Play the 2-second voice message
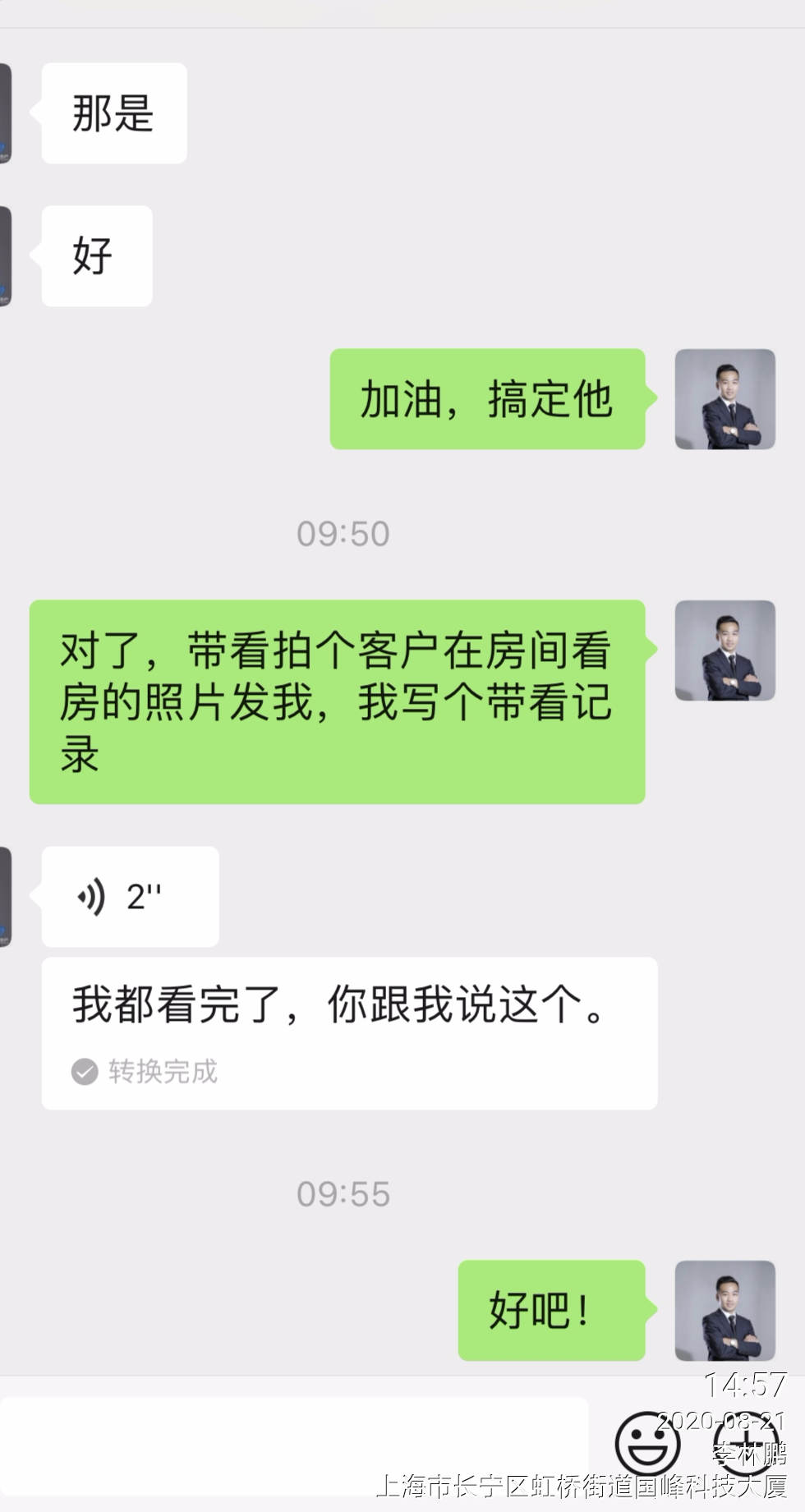The height and width of the screenshot is (1512, 805). tap(130, 897)
